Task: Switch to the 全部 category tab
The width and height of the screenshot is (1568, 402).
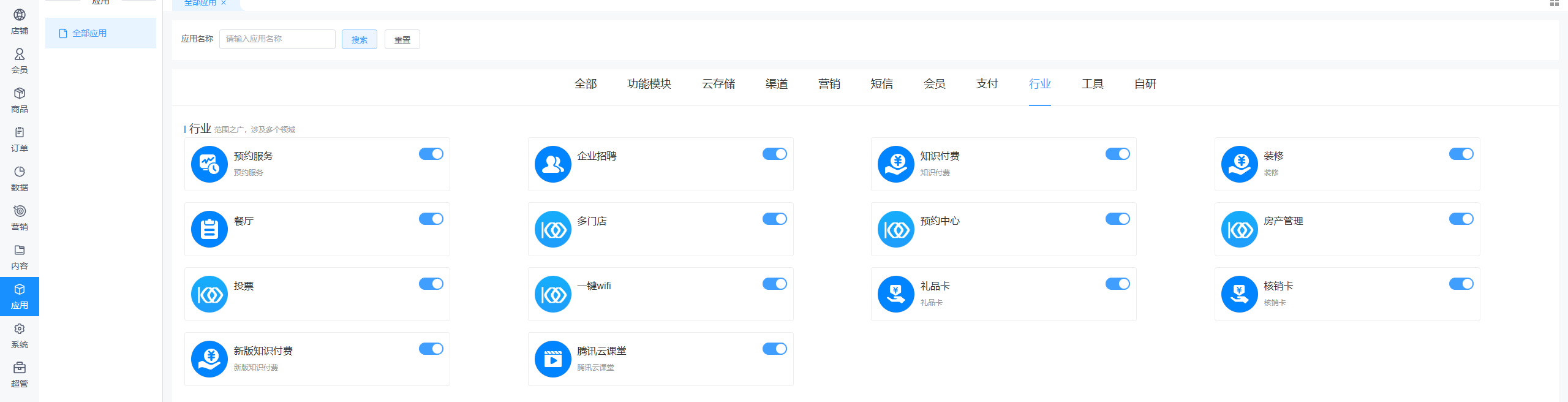Action: [586, 84]
